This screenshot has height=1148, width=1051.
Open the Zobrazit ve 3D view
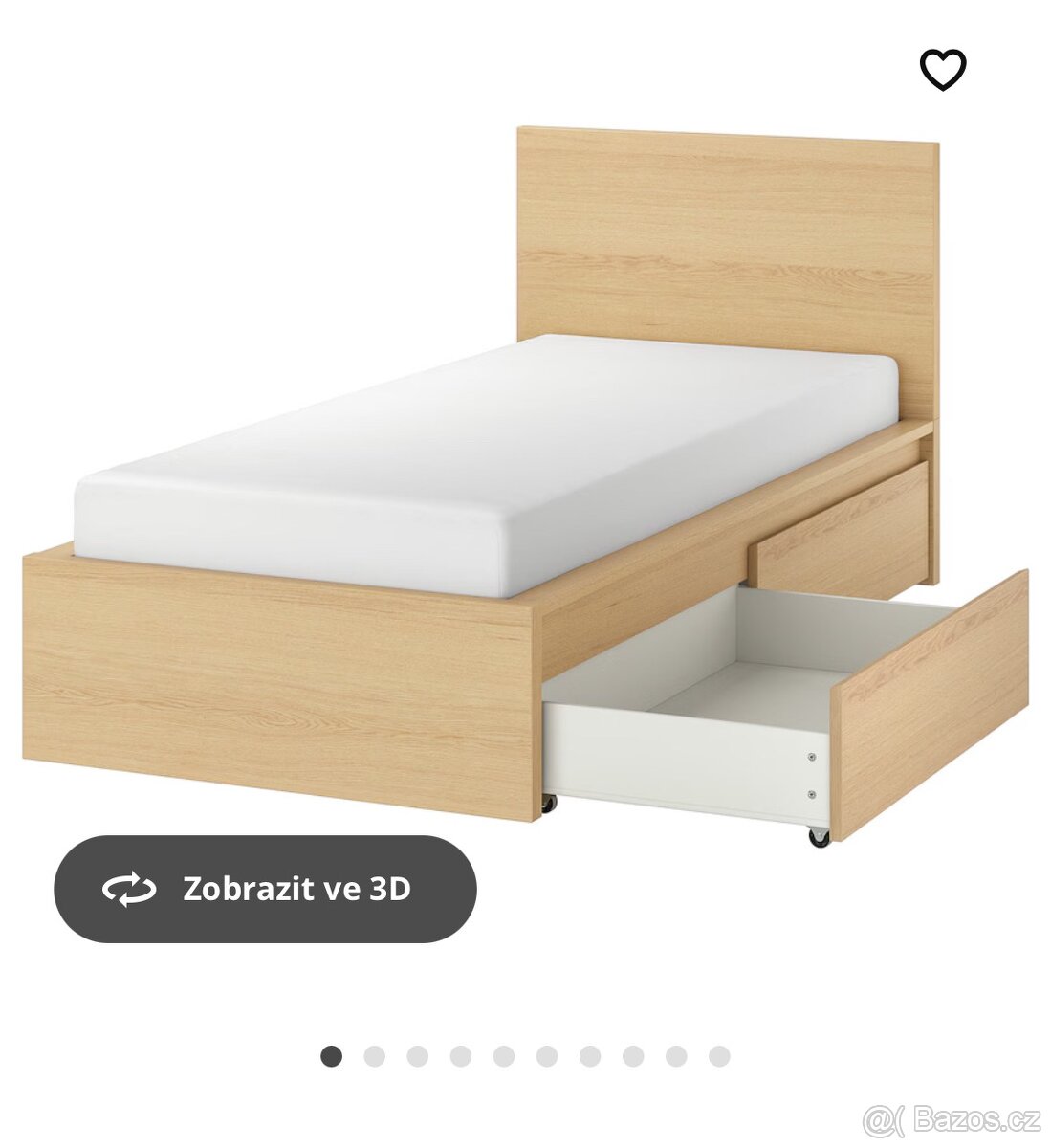click(265, 889)
